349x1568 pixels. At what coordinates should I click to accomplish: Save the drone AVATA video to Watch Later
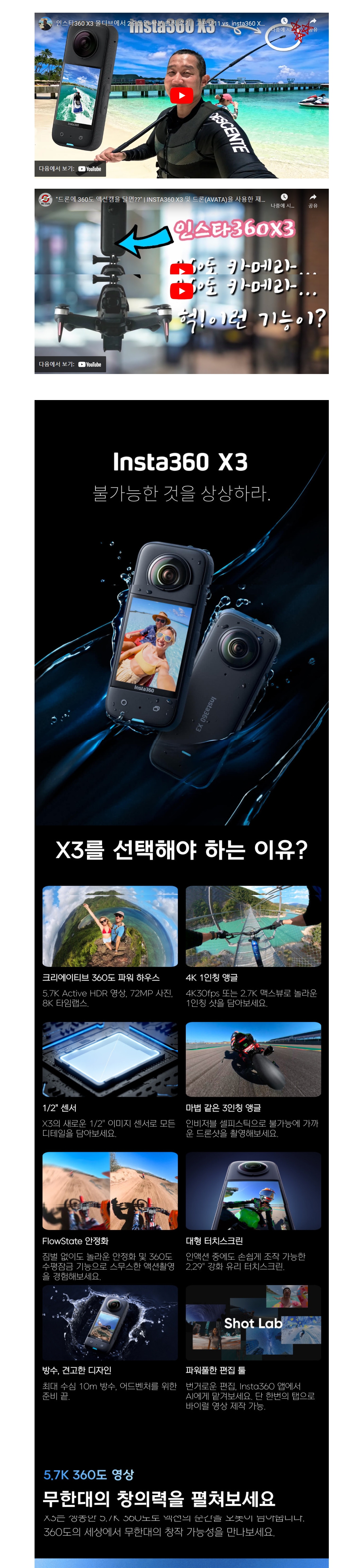(283, 199)
